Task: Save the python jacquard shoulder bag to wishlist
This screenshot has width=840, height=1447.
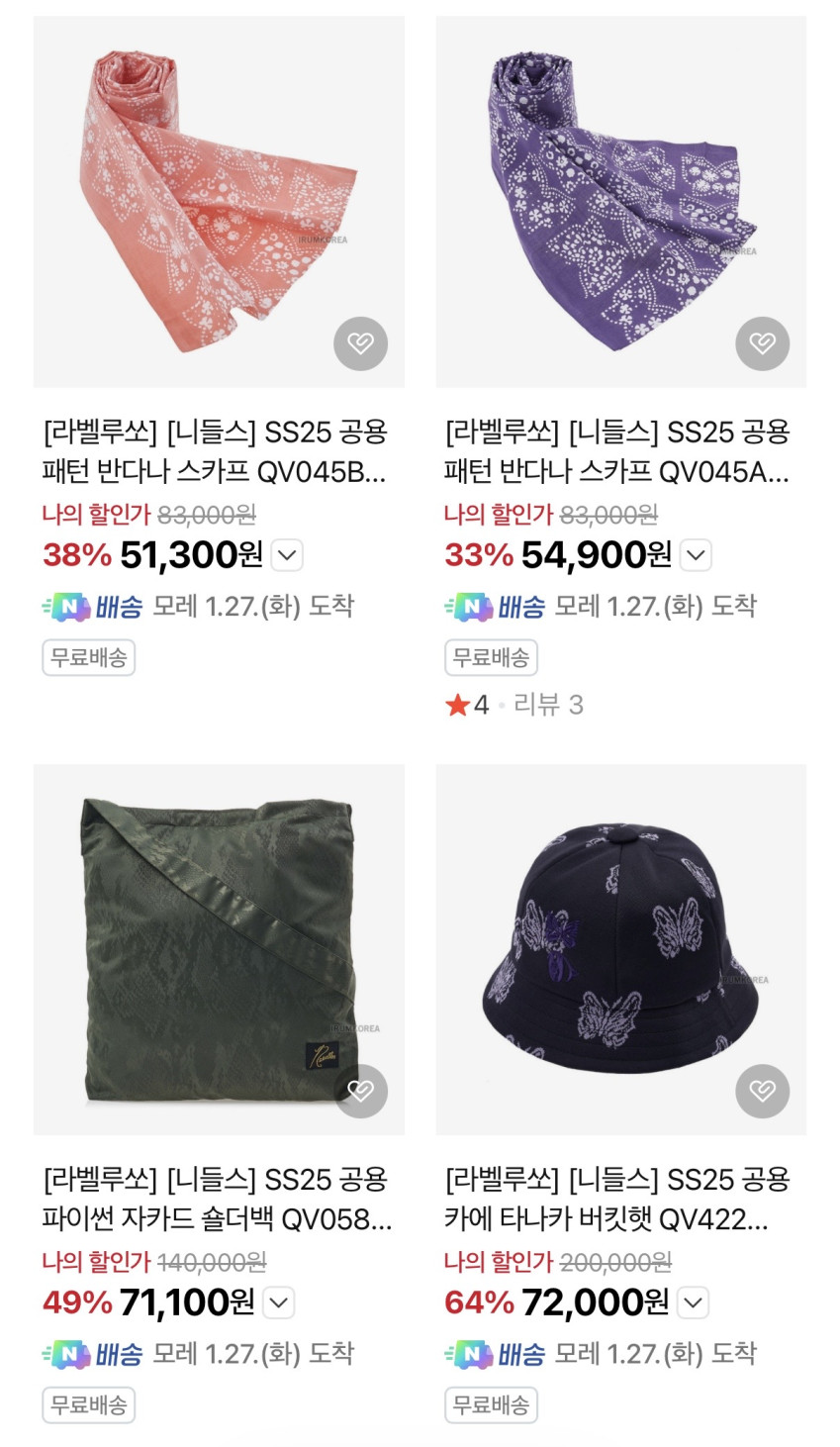Action: (x=360, y=1091)
